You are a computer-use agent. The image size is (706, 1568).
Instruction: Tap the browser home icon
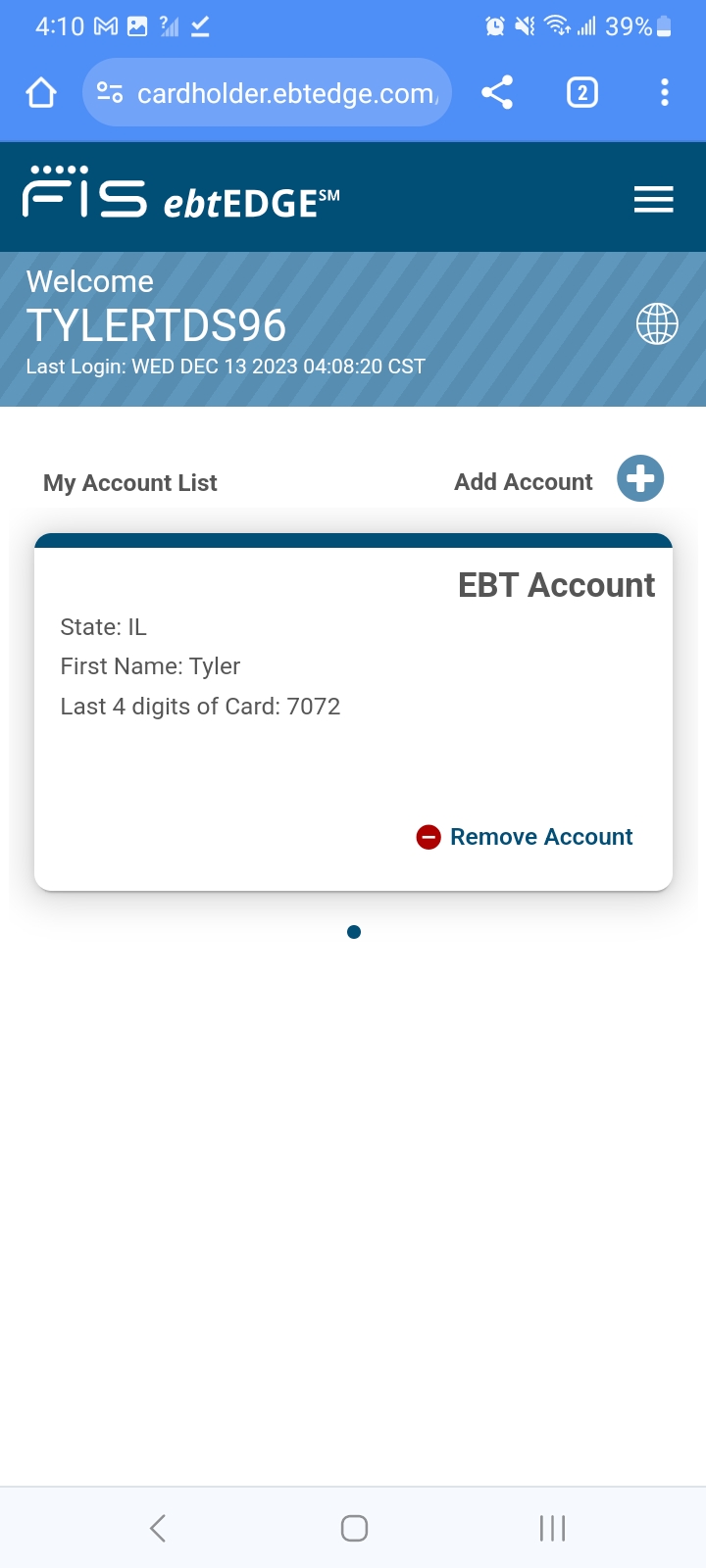(x=41, y=93)
